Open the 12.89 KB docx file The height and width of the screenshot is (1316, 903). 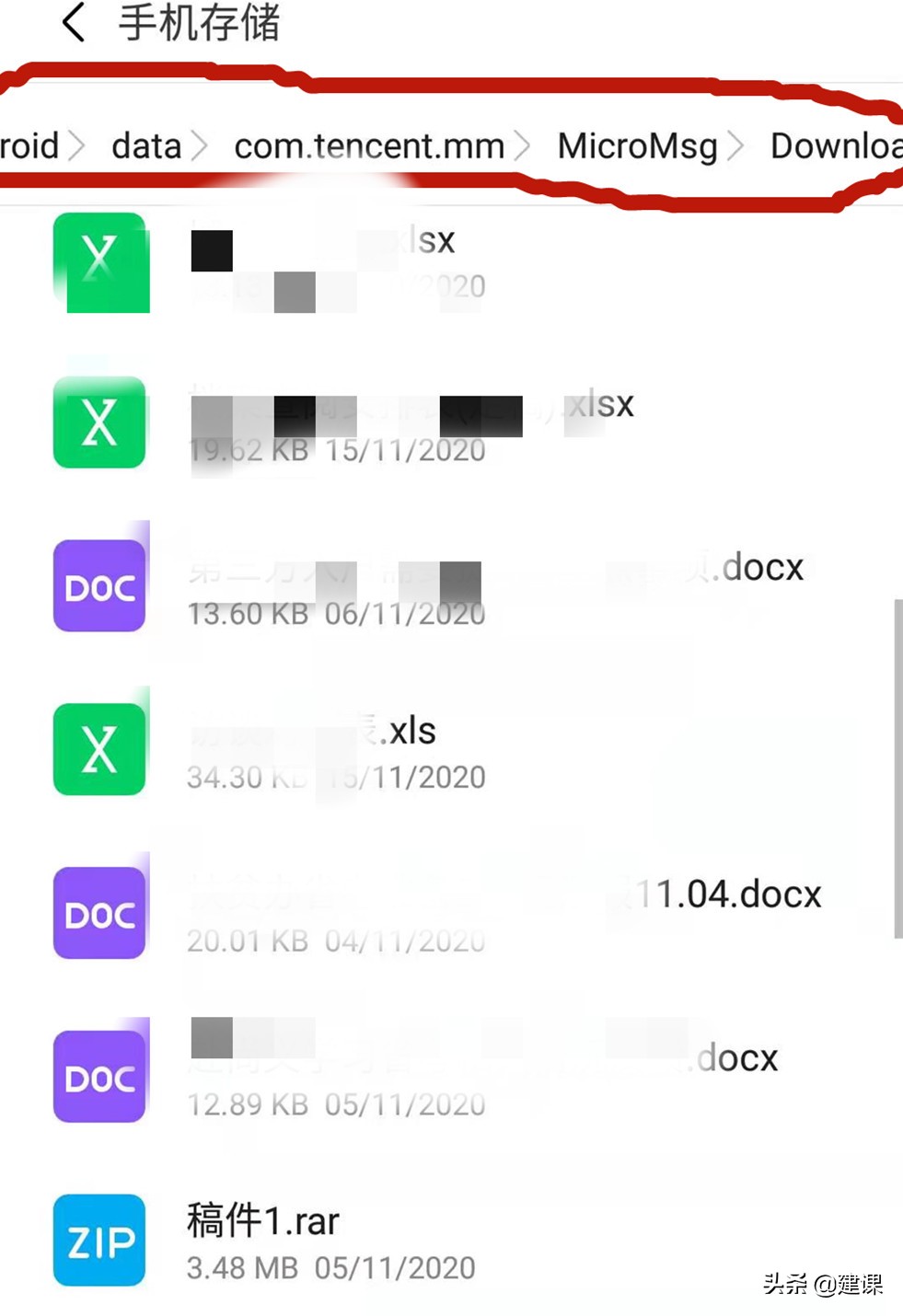[483, 1079]
